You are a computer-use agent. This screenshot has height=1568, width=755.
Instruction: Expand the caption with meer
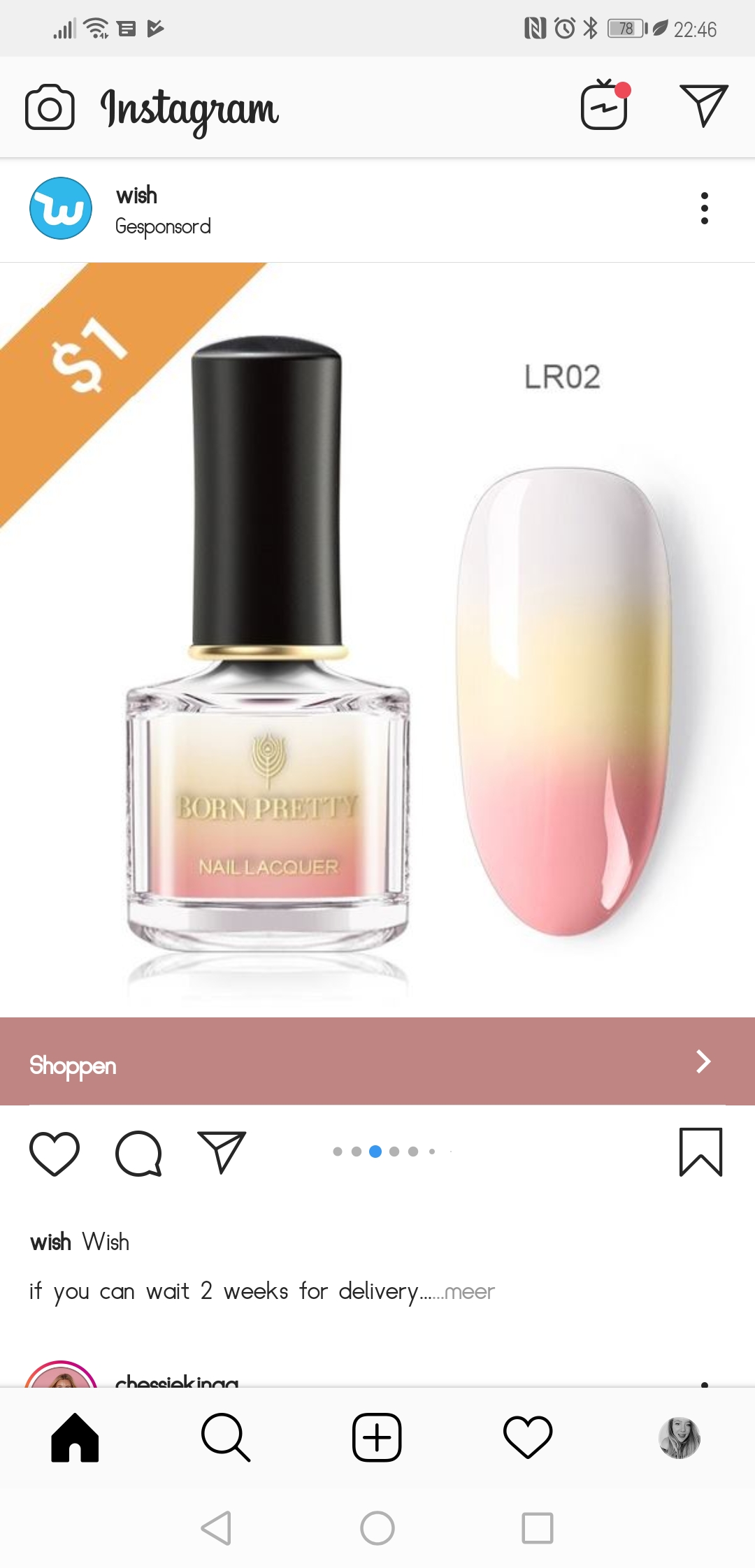pos(469,1291)
